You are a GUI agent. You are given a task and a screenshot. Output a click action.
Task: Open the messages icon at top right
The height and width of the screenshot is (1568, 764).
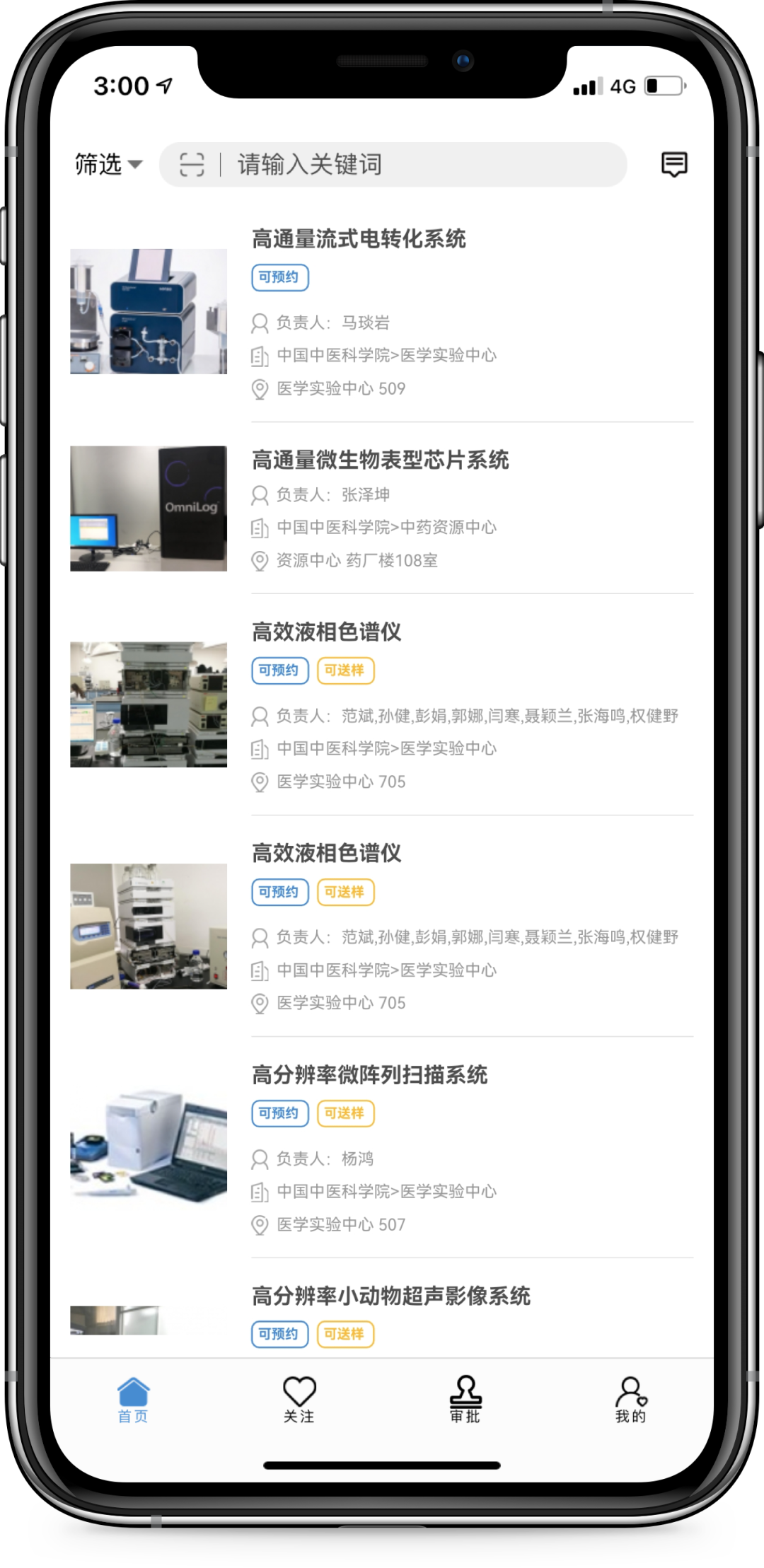click(673, 165)
